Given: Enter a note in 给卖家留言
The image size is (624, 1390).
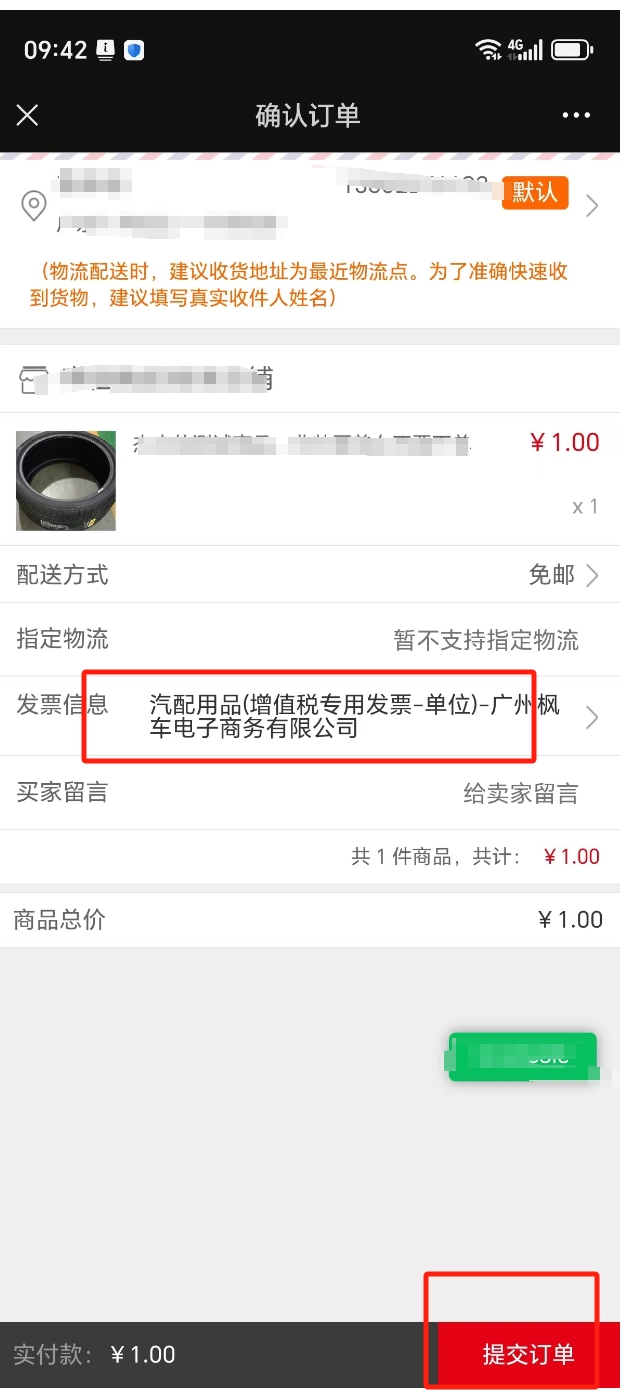Looking at the screenshot, I should click(520, 794).
